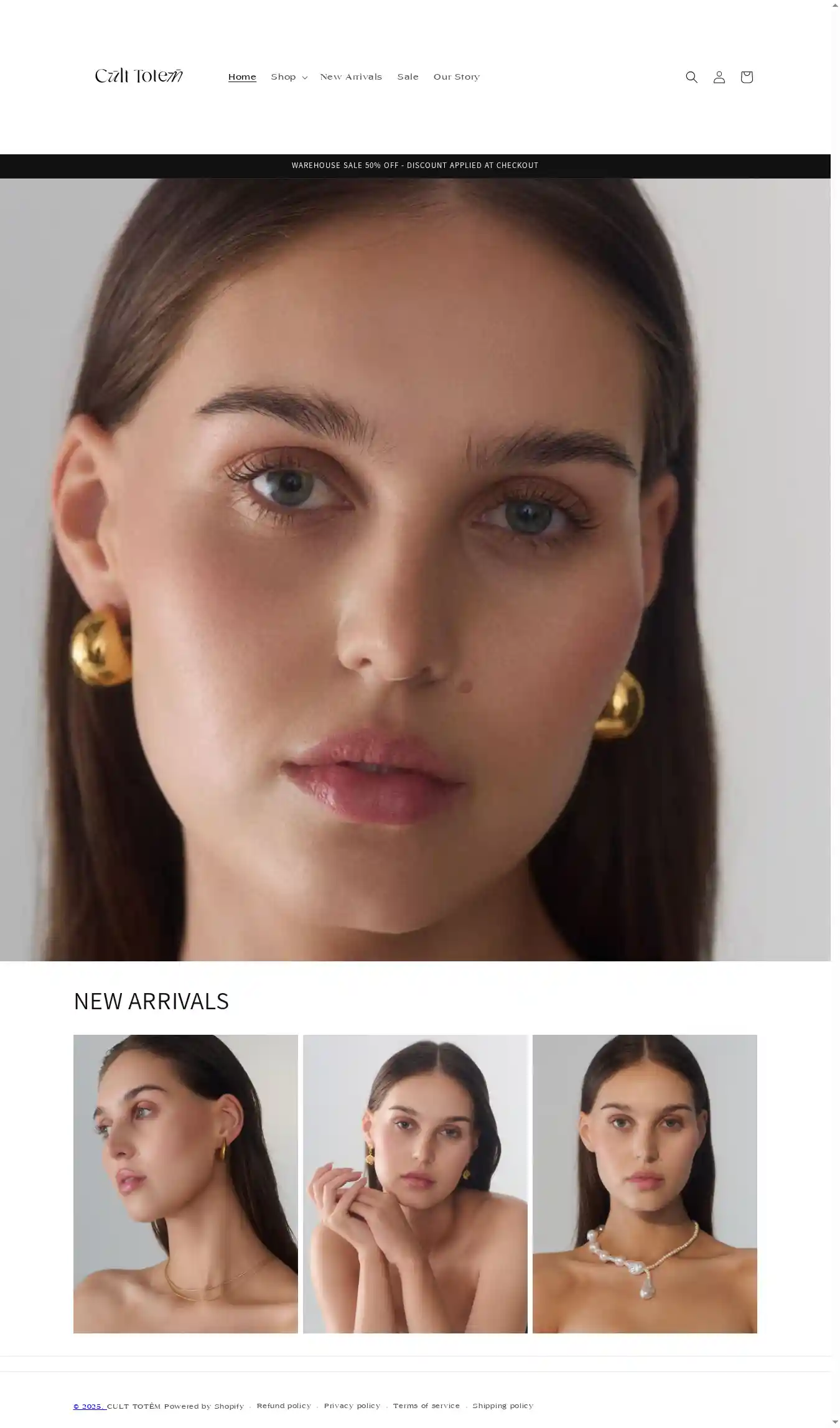Go to the Home nav link

tap(242, 77)
